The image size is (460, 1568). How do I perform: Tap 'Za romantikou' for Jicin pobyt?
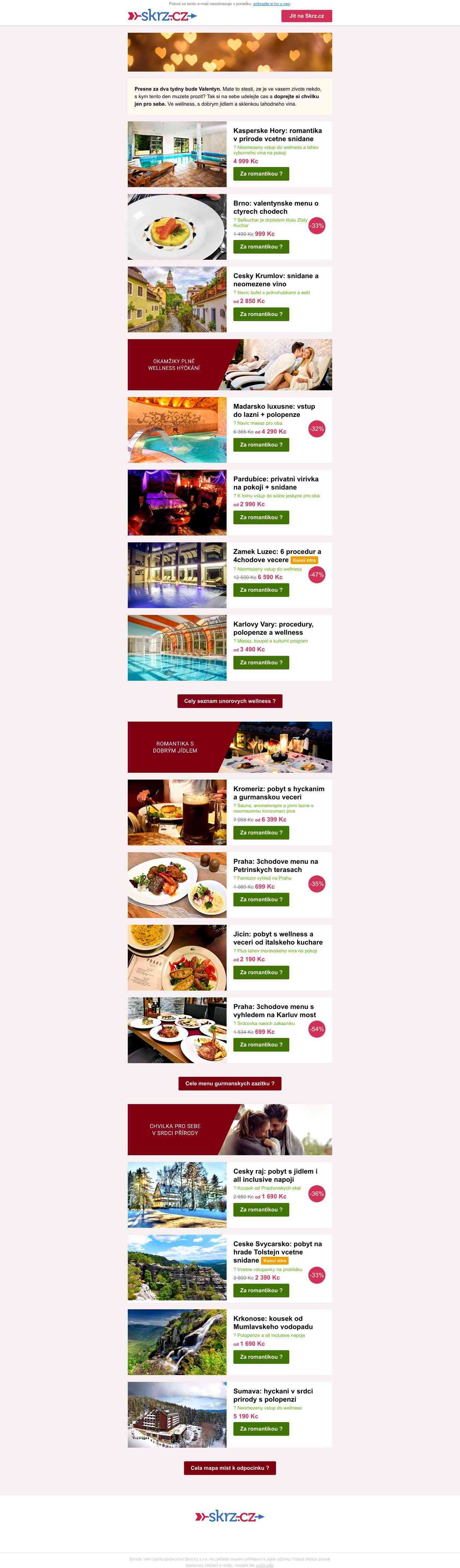[x=261, y=973]
